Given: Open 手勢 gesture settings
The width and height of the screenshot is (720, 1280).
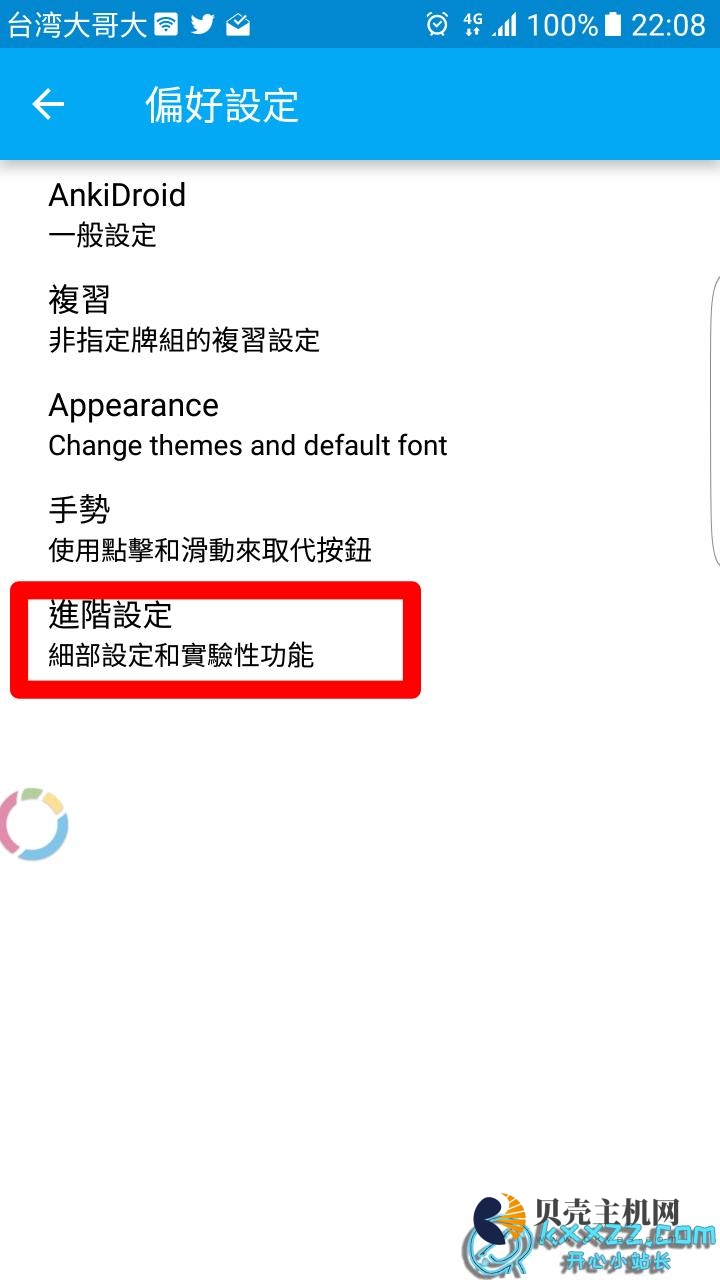Looking at the screenshot, I should (360, 529).
